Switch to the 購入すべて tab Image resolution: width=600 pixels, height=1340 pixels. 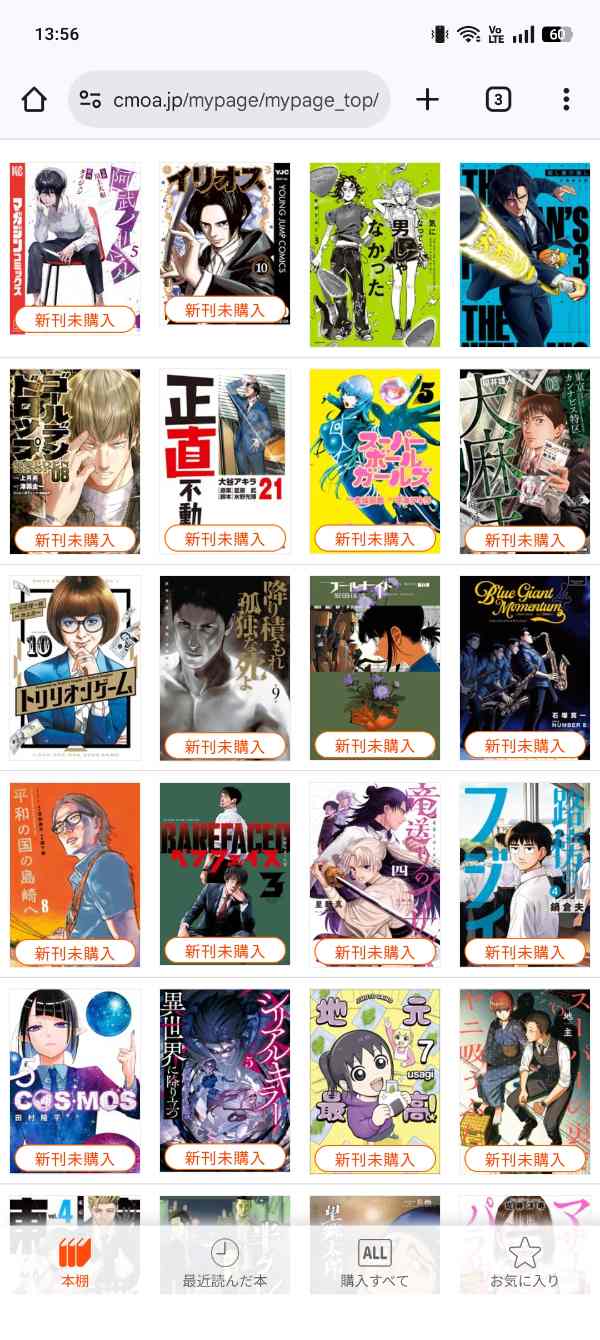coord(375,1263)
